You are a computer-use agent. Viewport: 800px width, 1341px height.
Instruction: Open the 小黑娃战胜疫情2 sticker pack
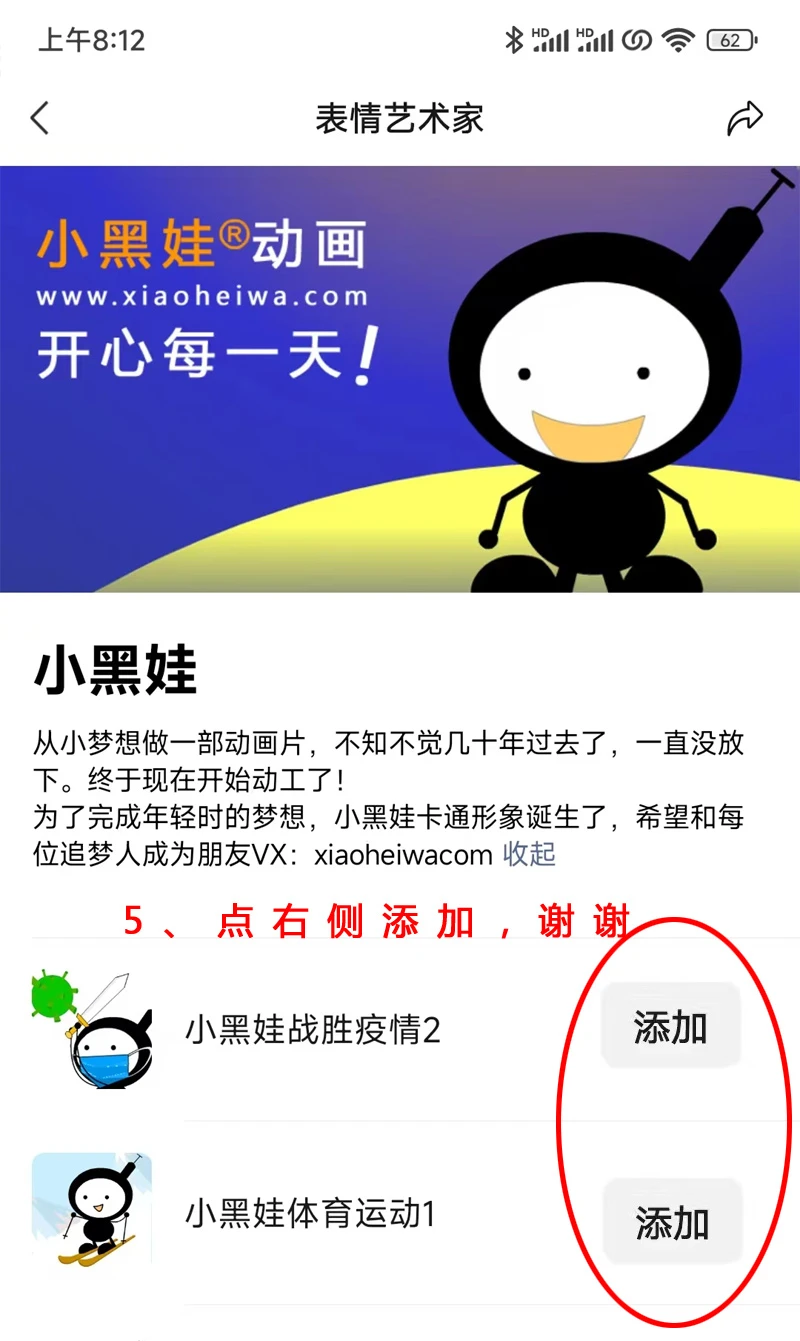(x=312, y=1029)
